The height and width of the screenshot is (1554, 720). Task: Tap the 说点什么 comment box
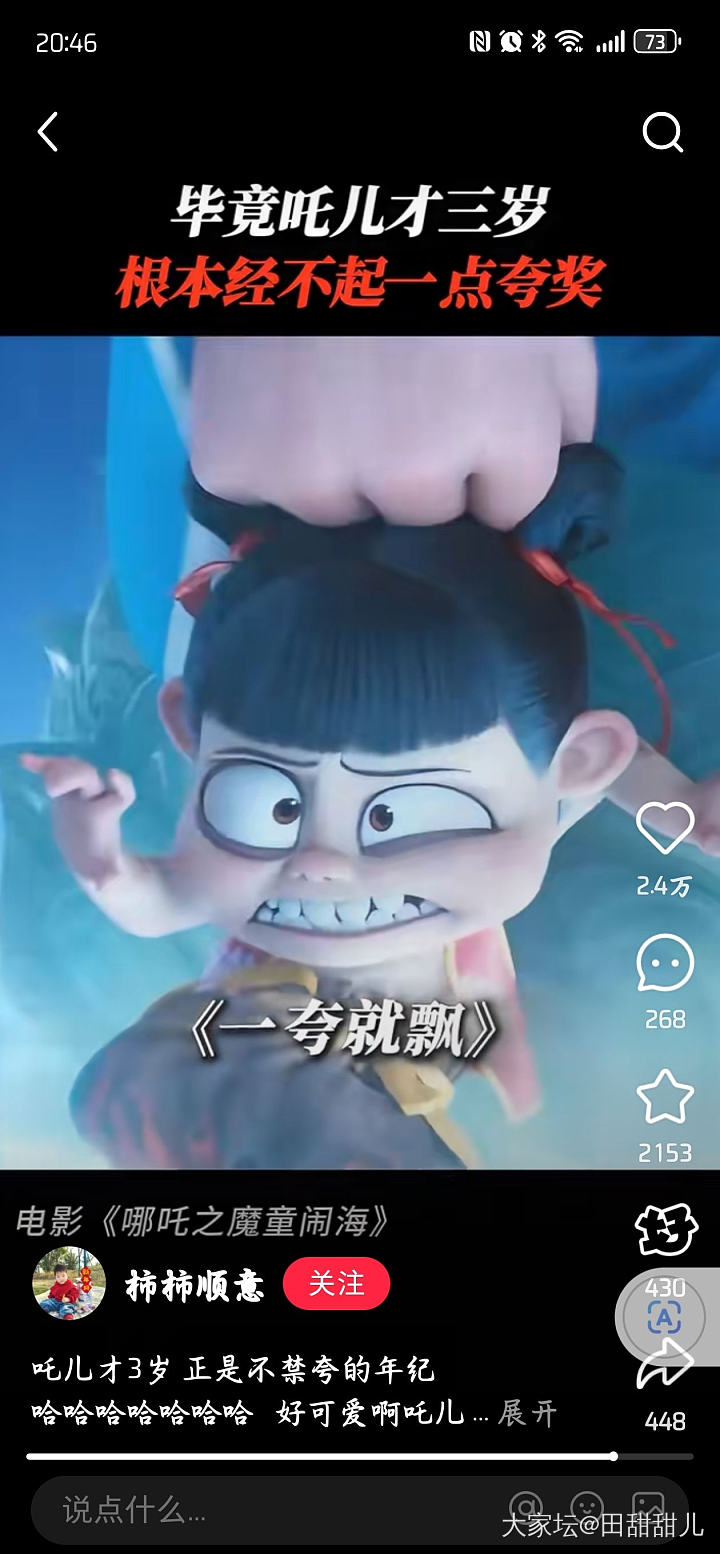250,1509
